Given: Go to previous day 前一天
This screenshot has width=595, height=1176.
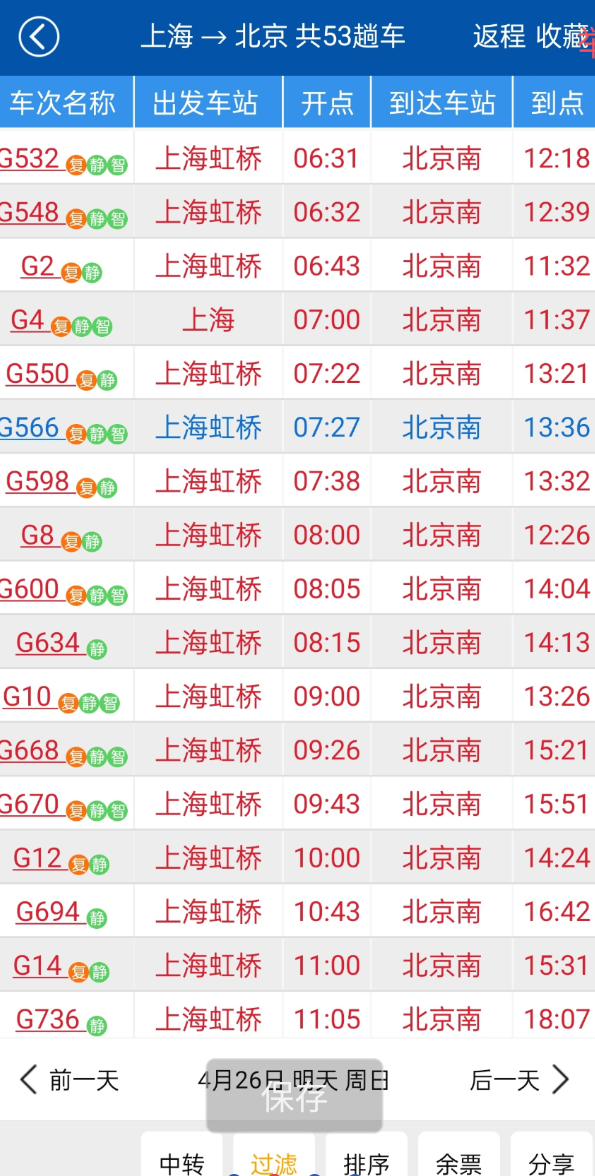Looking at the screenshot, I should (x=69, y=1080).
